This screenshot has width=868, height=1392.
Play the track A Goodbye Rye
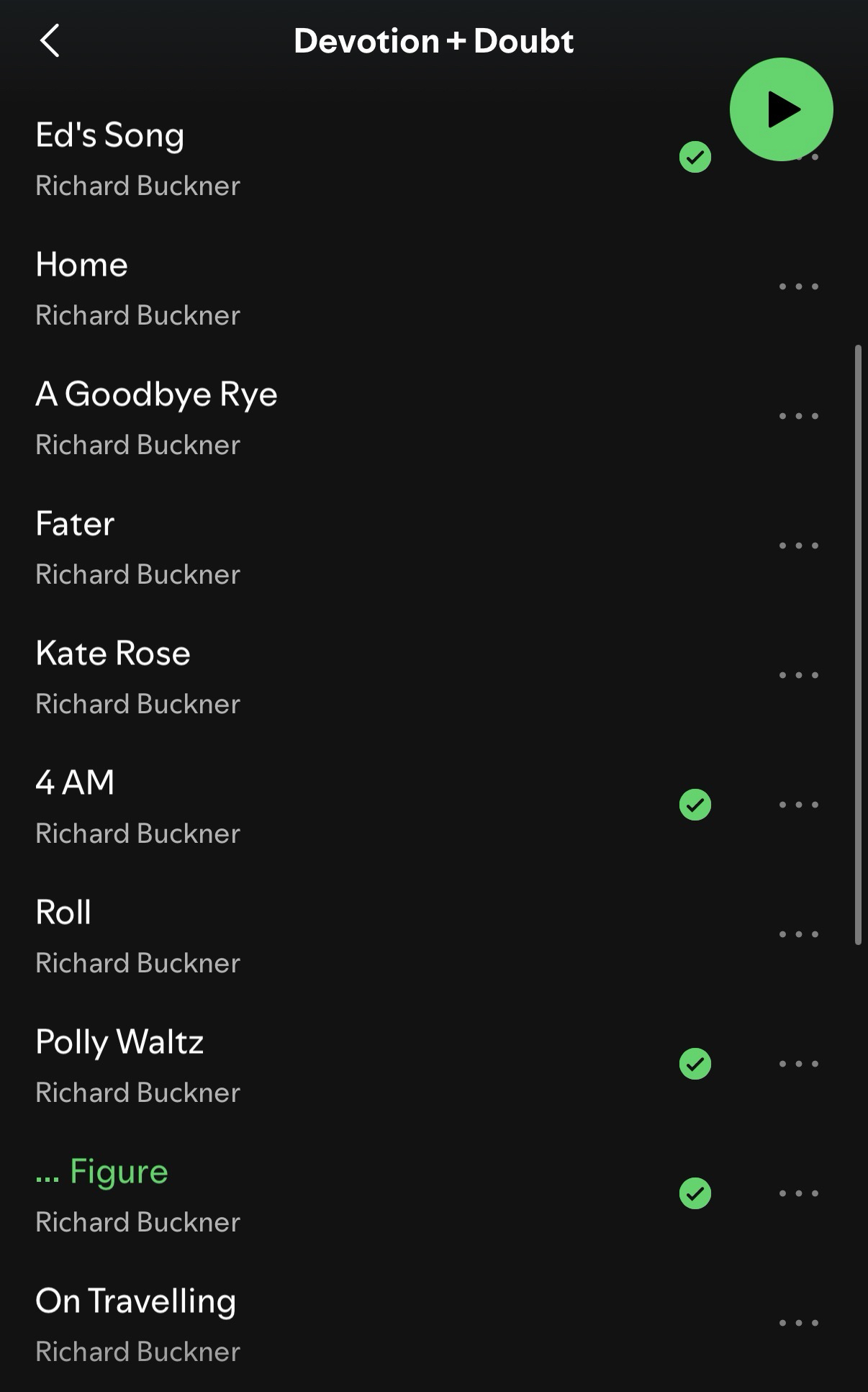(x=156, y=395)
